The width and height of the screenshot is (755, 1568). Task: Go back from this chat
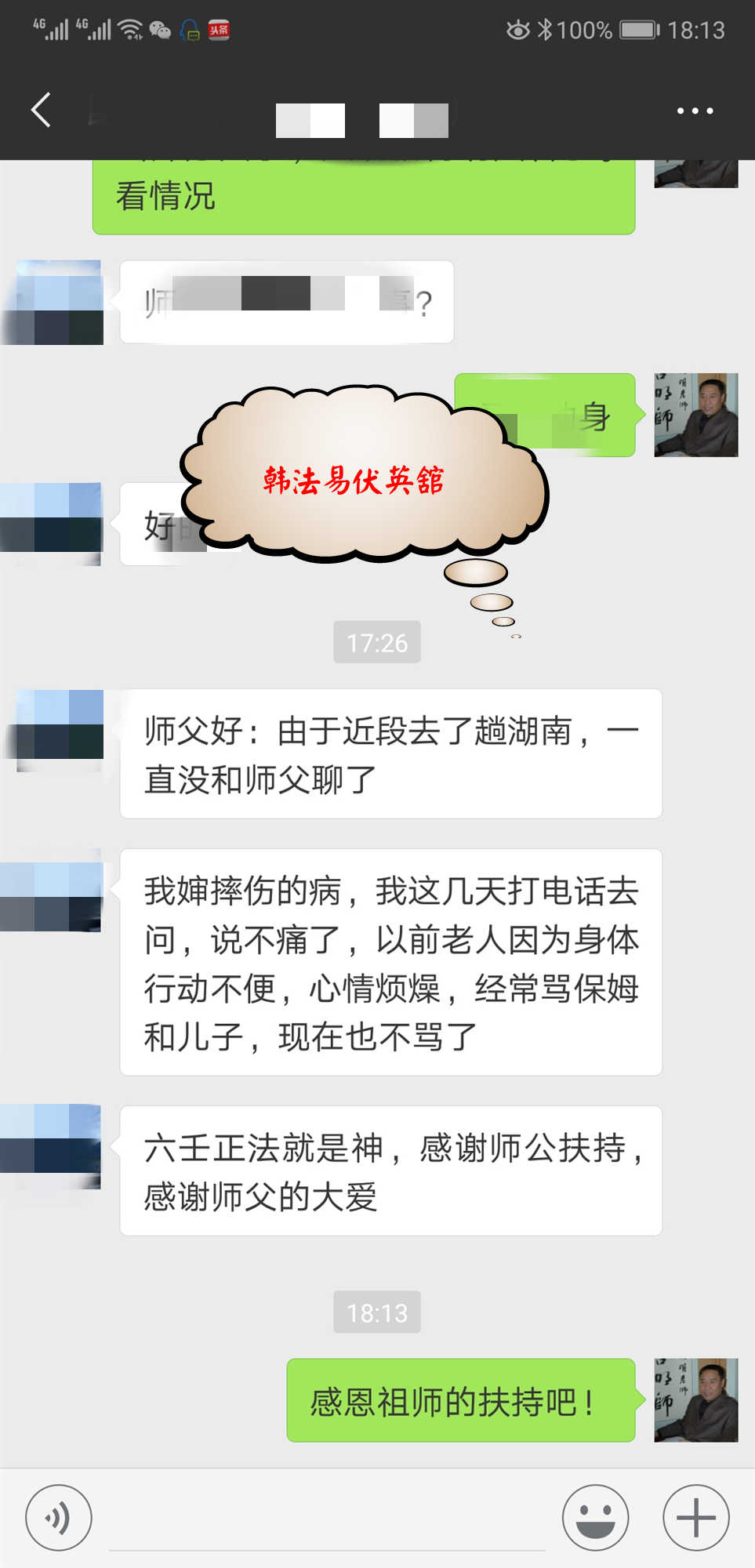(x=42, y=110)
